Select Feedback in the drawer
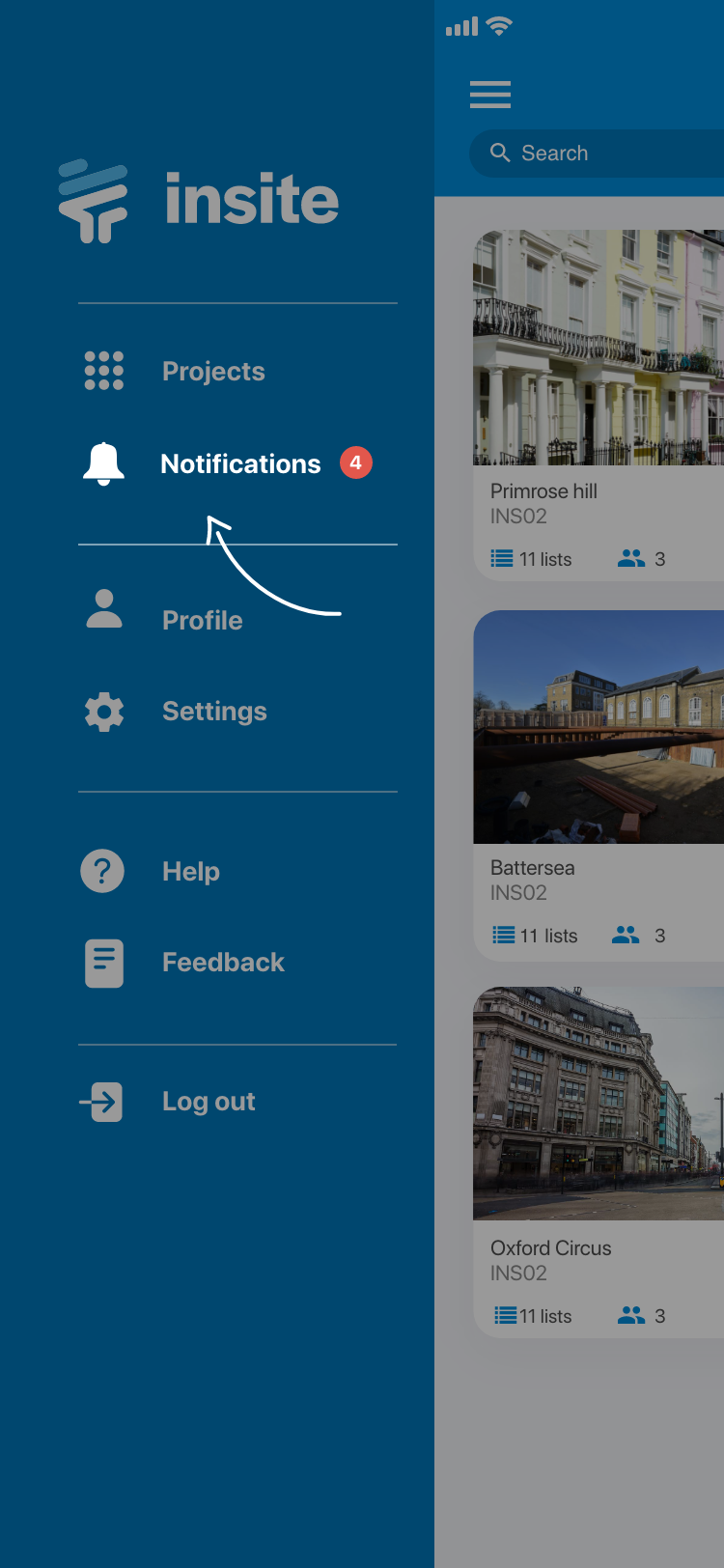This screenshot has width=724, height=1568. coord(223,963)
